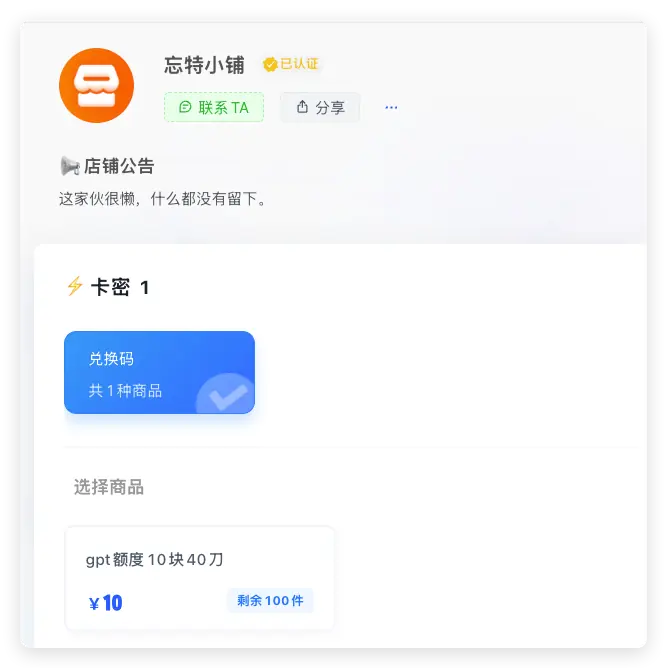The height and width of the screenshot is (668, 667).
Task: Select the 兑换码 category card
Action: (159, 373)
